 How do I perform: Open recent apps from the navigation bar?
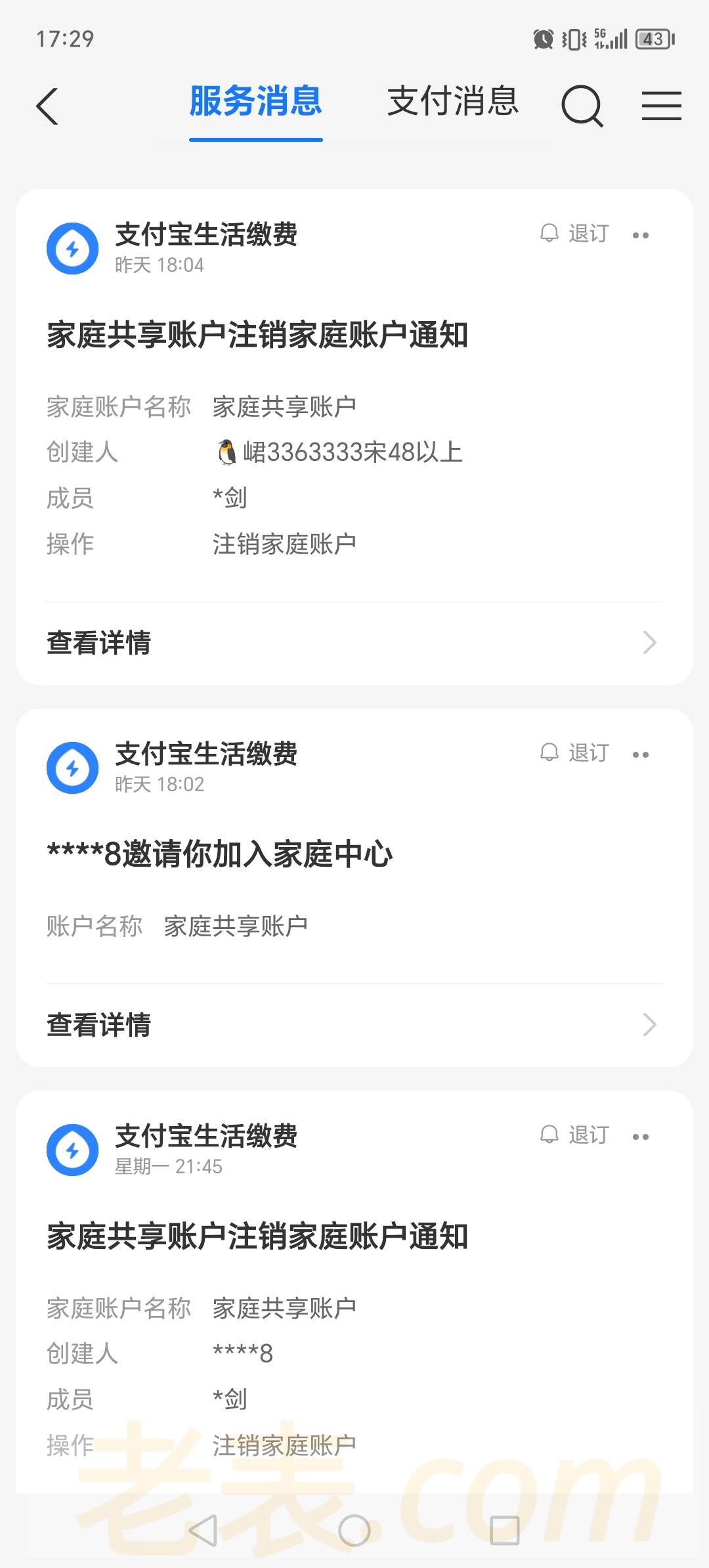(x=505, y=1531)
